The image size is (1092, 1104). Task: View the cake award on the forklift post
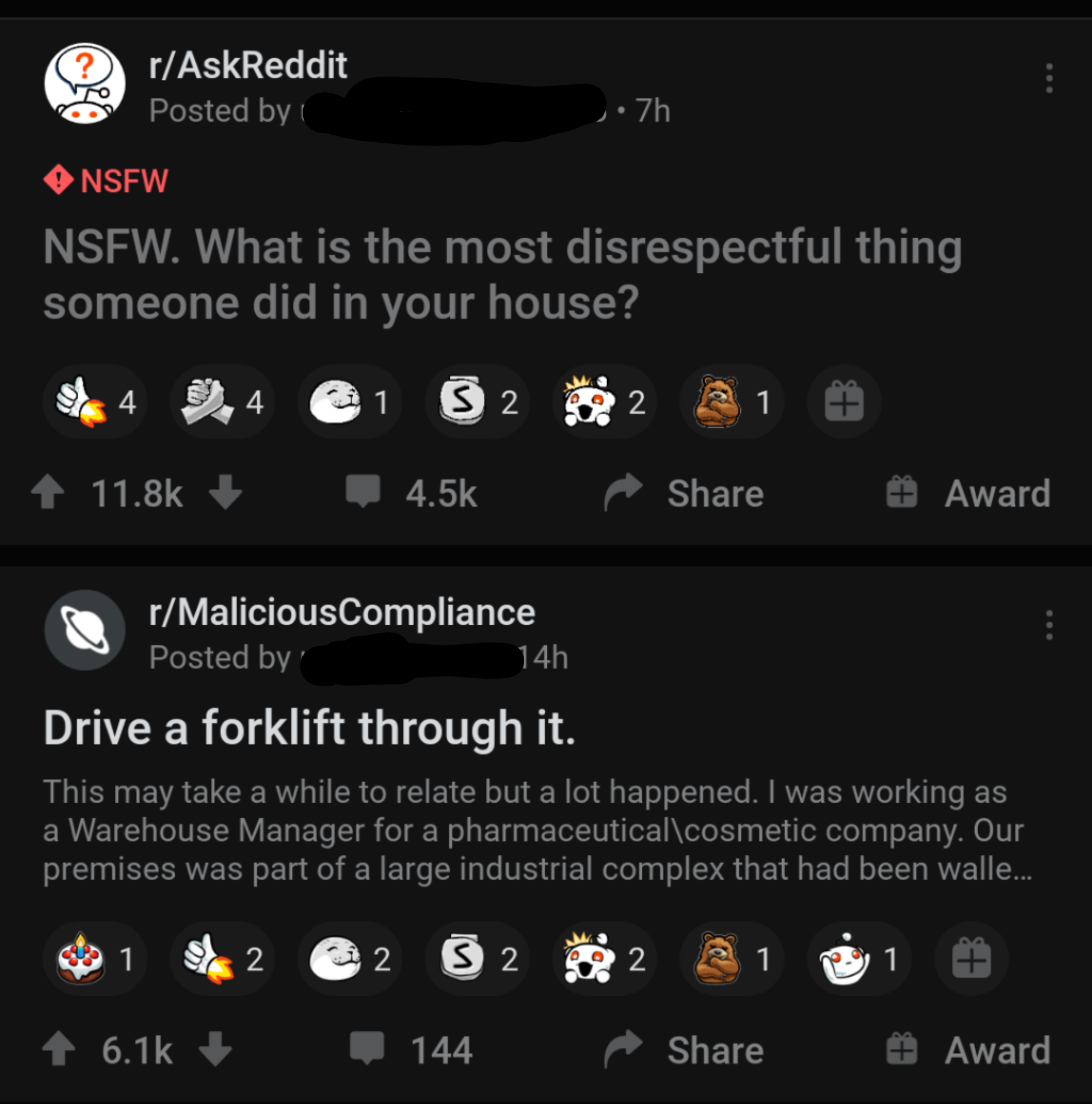pyautogui.click(x=95, y=959)
